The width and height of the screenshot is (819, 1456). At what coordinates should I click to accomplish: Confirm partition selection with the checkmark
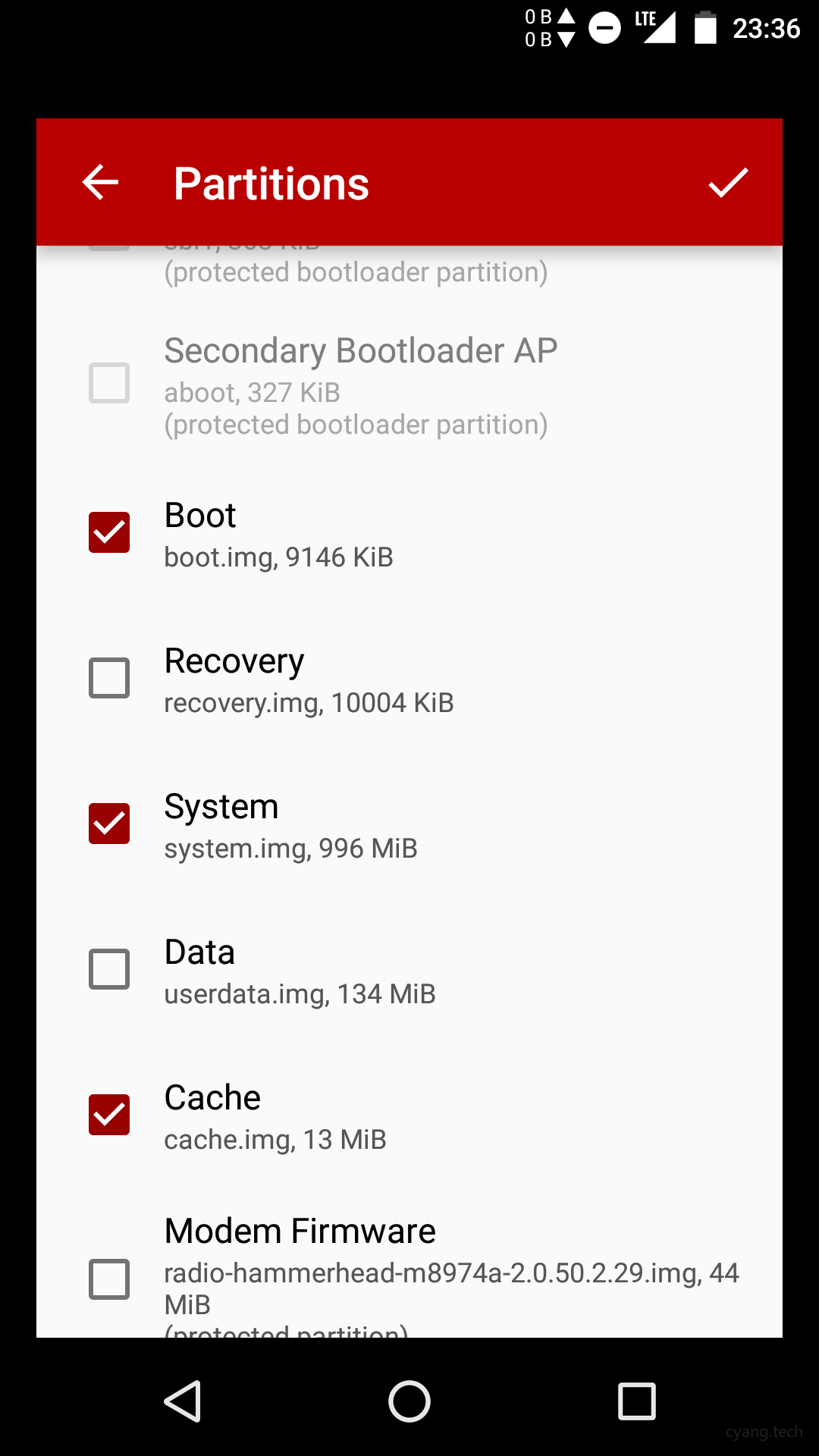tap(728, 183)
